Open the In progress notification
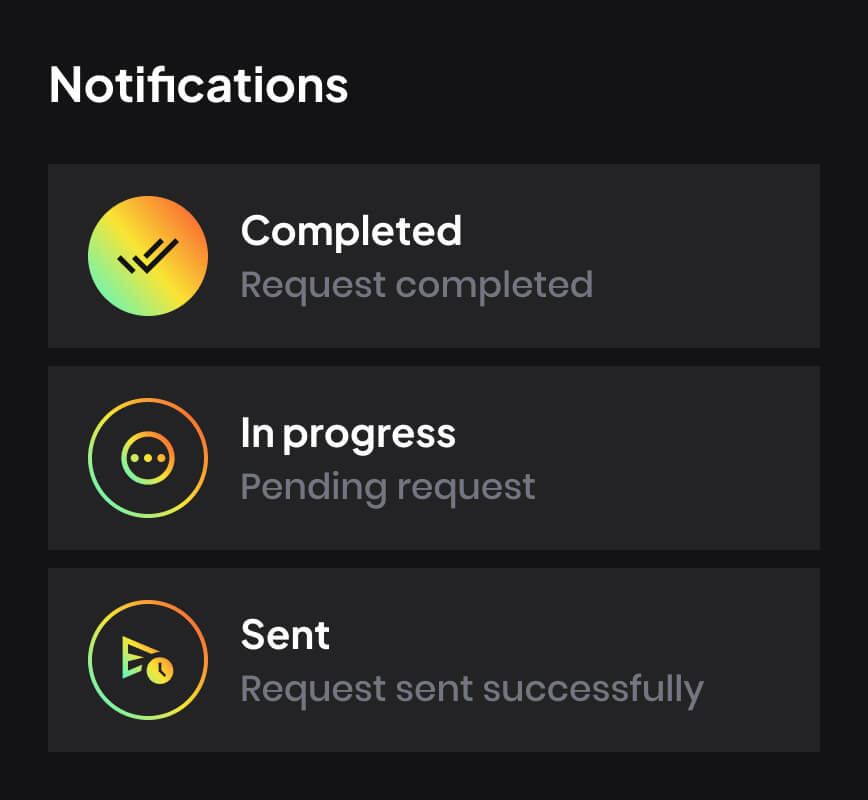This screenshot has width=868, height=800. 433,458
